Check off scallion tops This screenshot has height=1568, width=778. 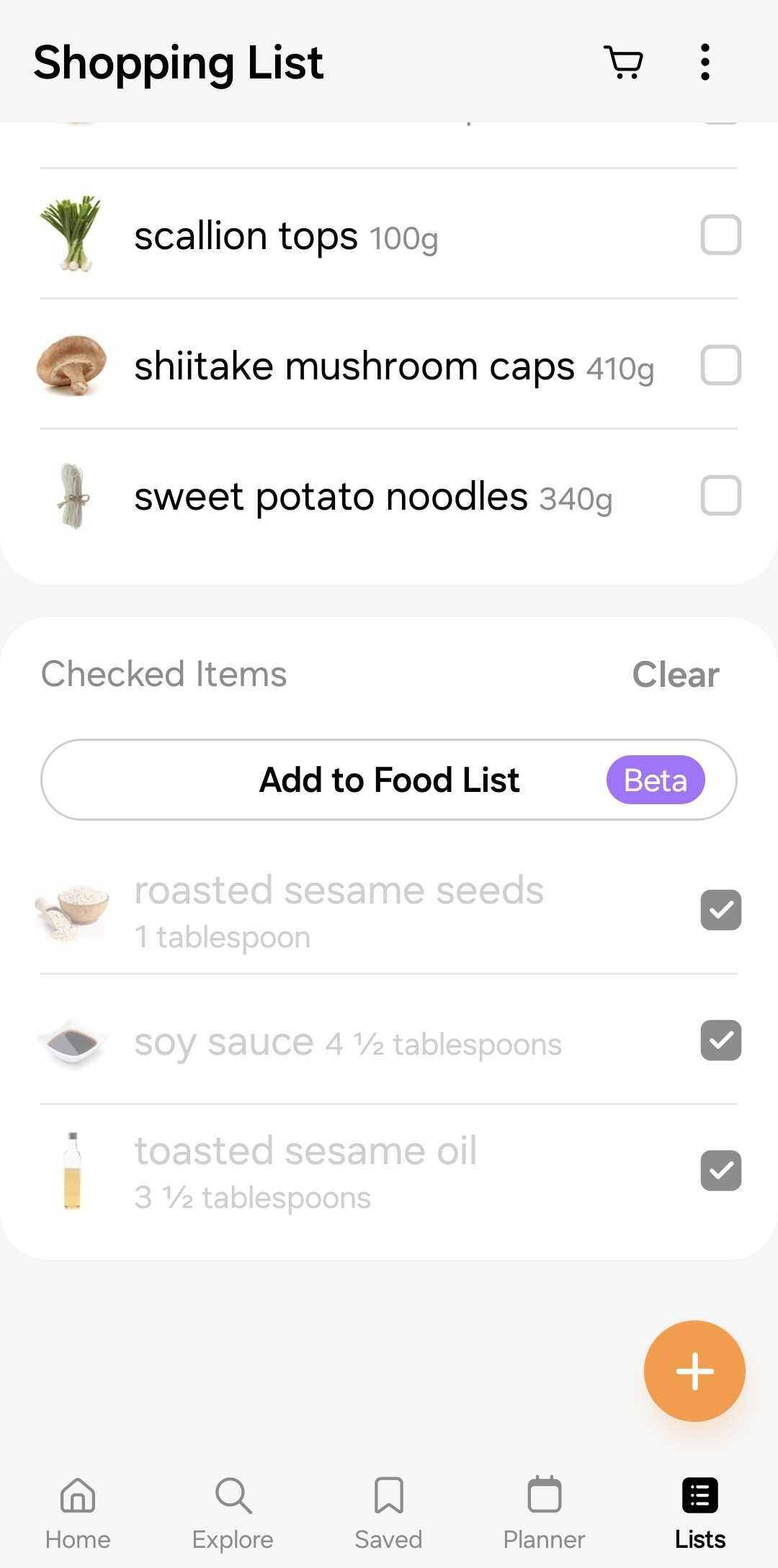721,235
